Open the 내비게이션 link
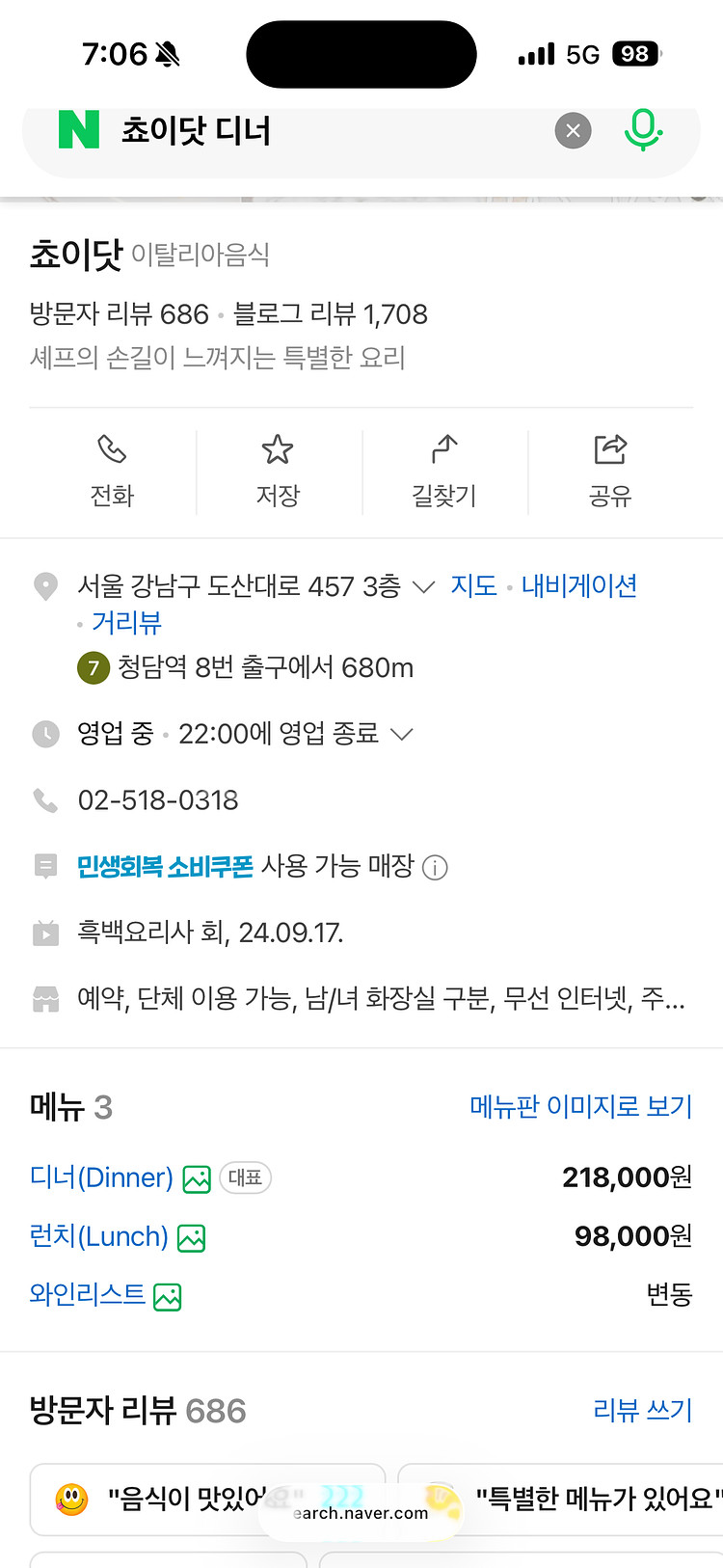This screenshot has height=1568, width=723. pyautogui.click(x=578, y=586)
